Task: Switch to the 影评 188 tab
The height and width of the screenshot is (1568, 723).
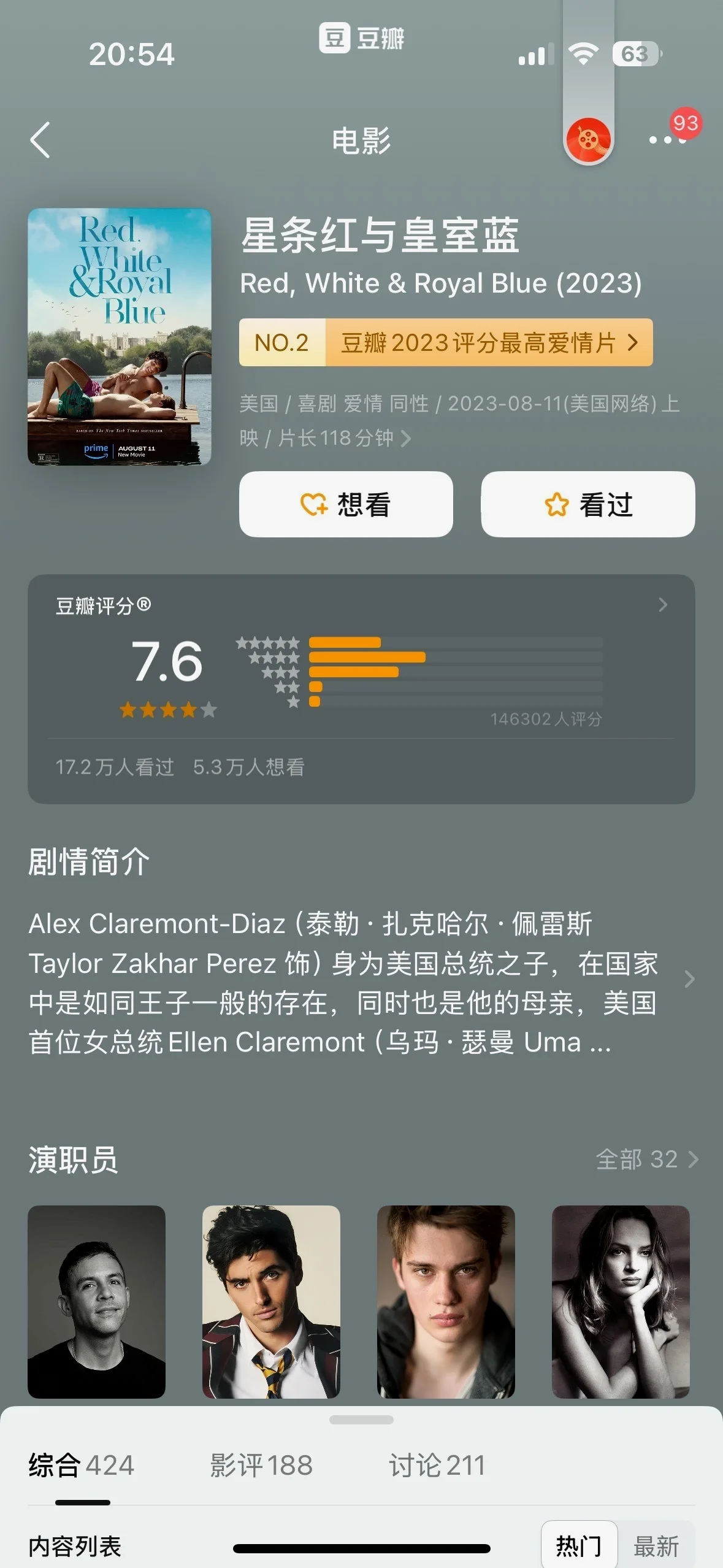Action: point(261,1465)
